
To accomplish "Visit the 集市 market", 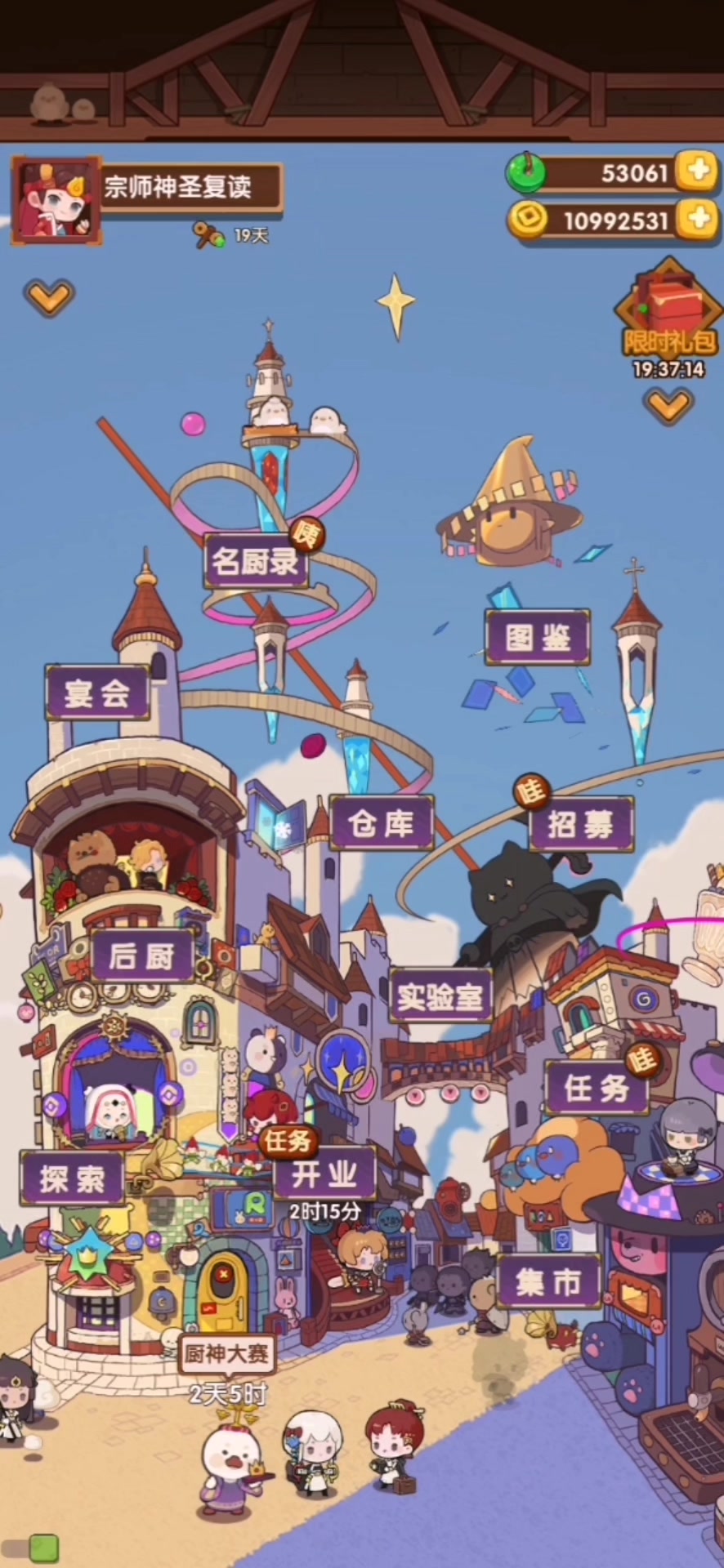I will (x=548, y=1282).
